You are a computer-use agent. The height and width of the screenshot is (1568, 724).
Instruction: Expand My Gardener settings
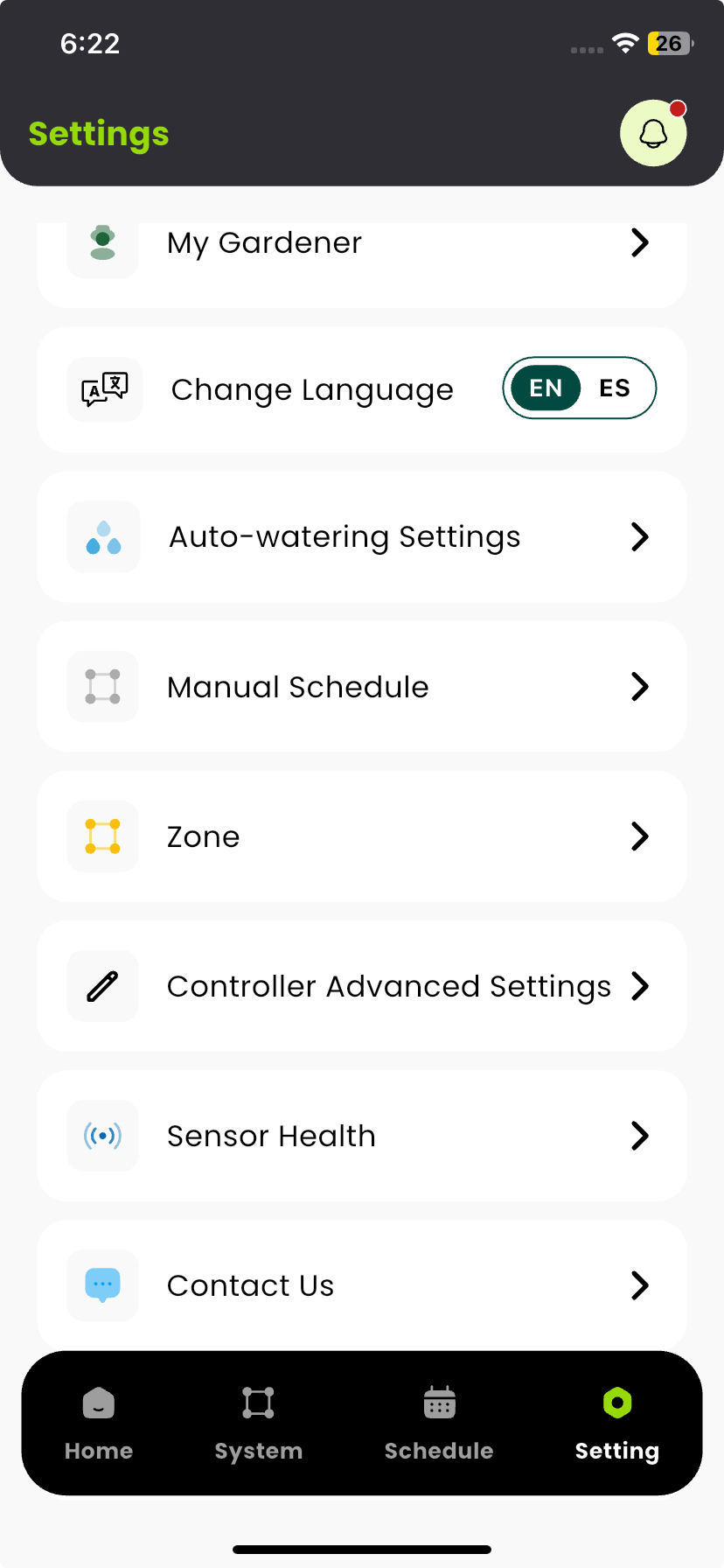639,242
